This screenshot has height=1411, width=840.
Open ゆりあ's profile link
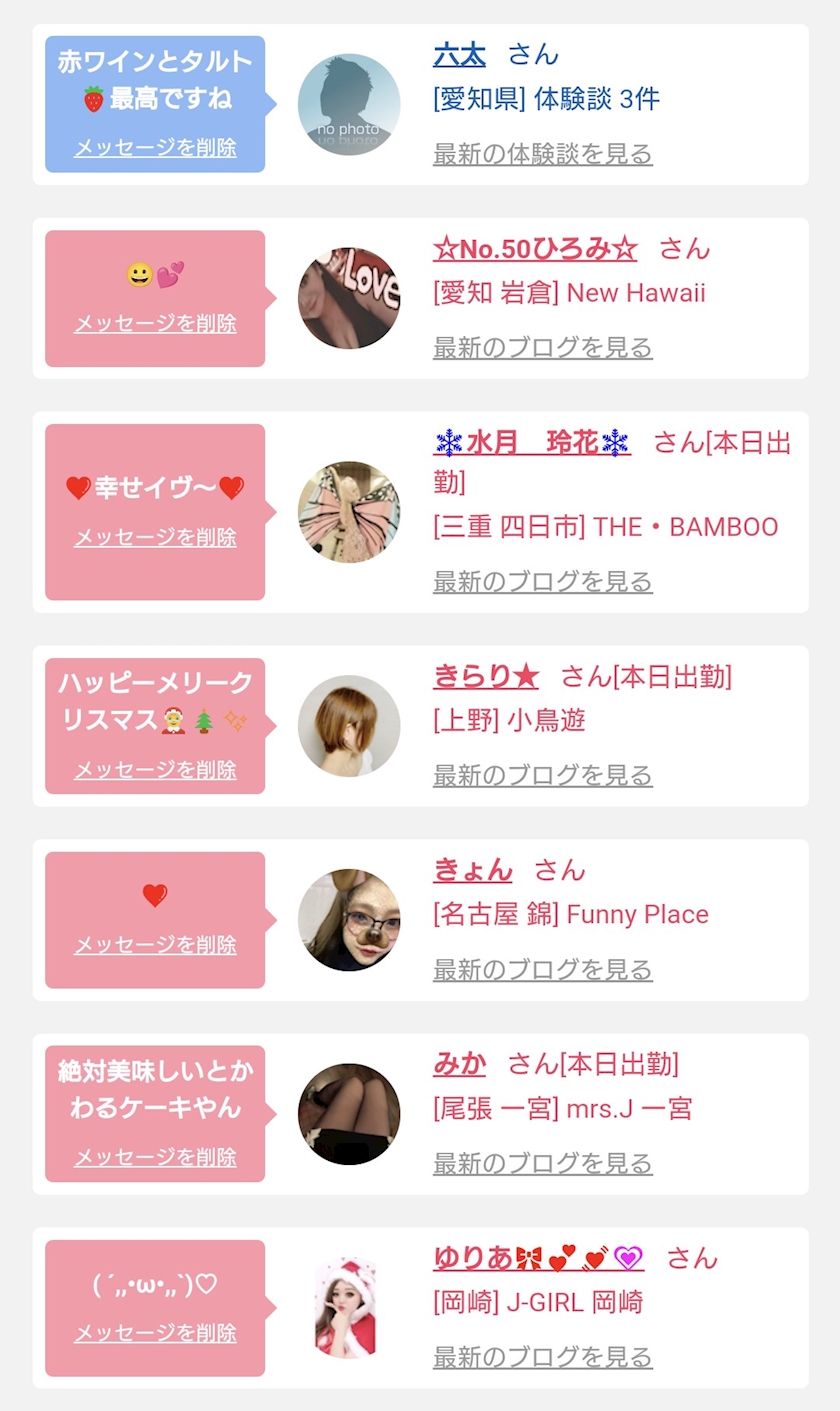point(539,1258)
